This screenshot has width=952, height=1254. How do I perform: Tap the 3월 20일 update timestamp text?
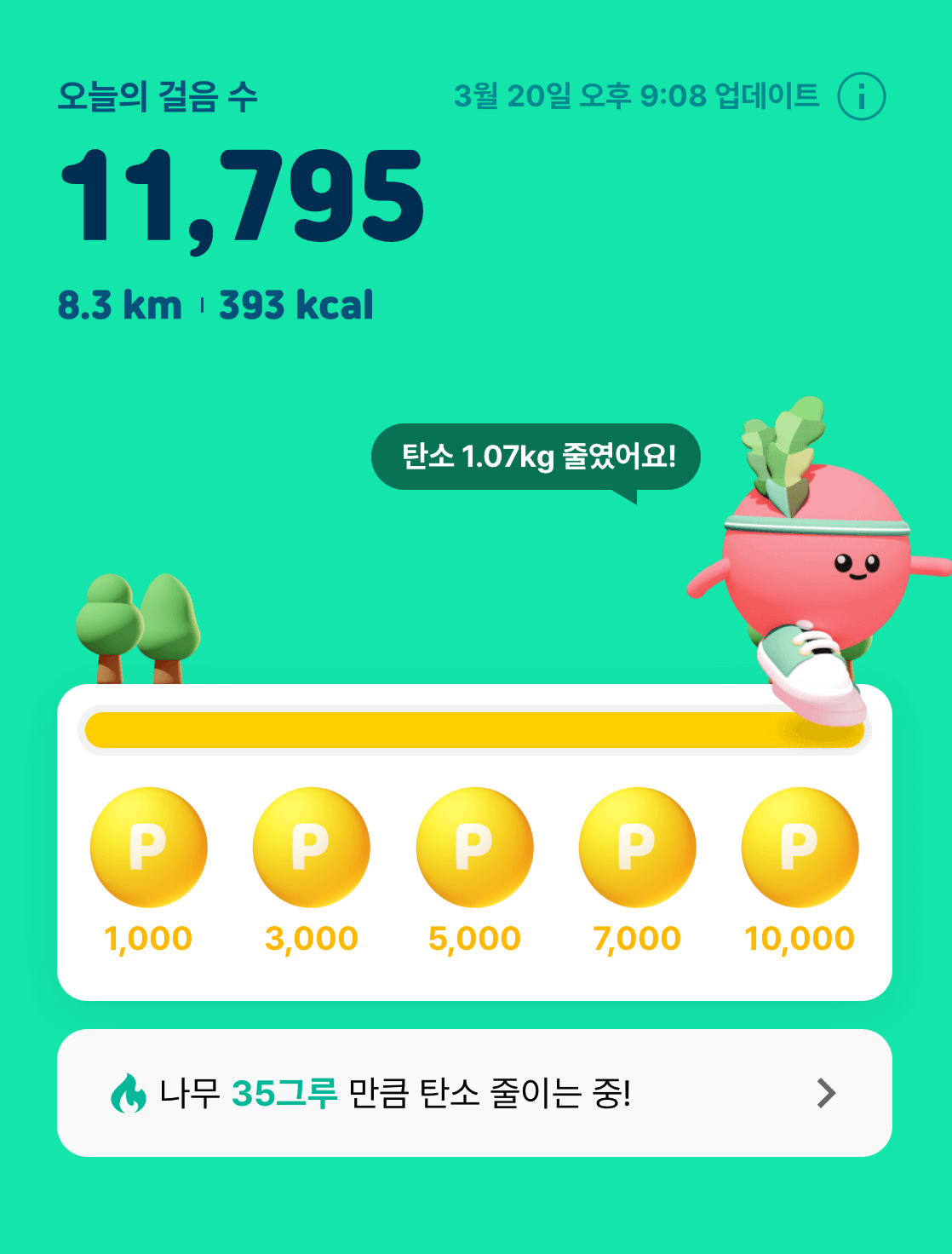pos(637,95)
